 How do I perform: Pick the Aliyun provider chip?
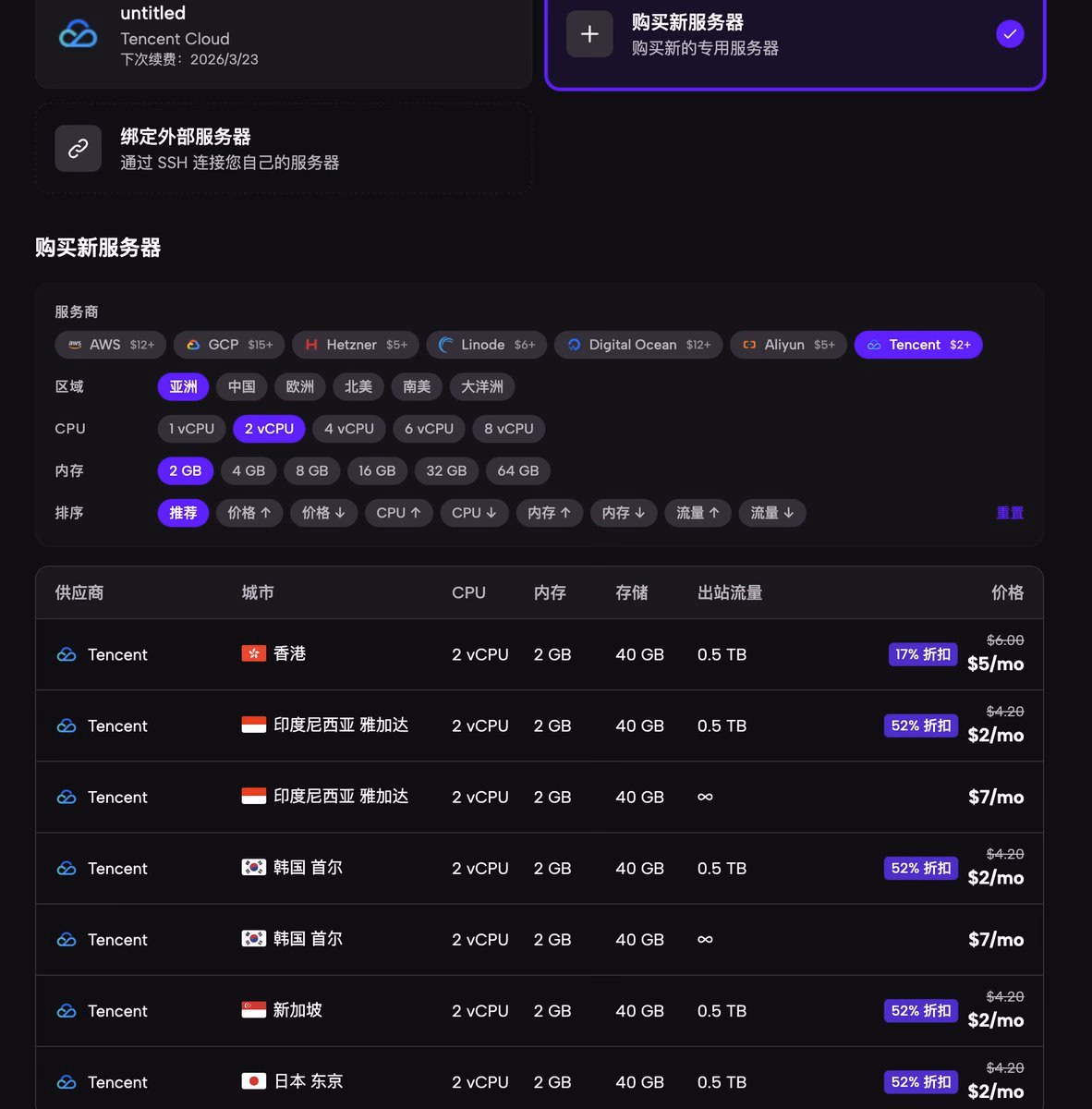point(788,345)
